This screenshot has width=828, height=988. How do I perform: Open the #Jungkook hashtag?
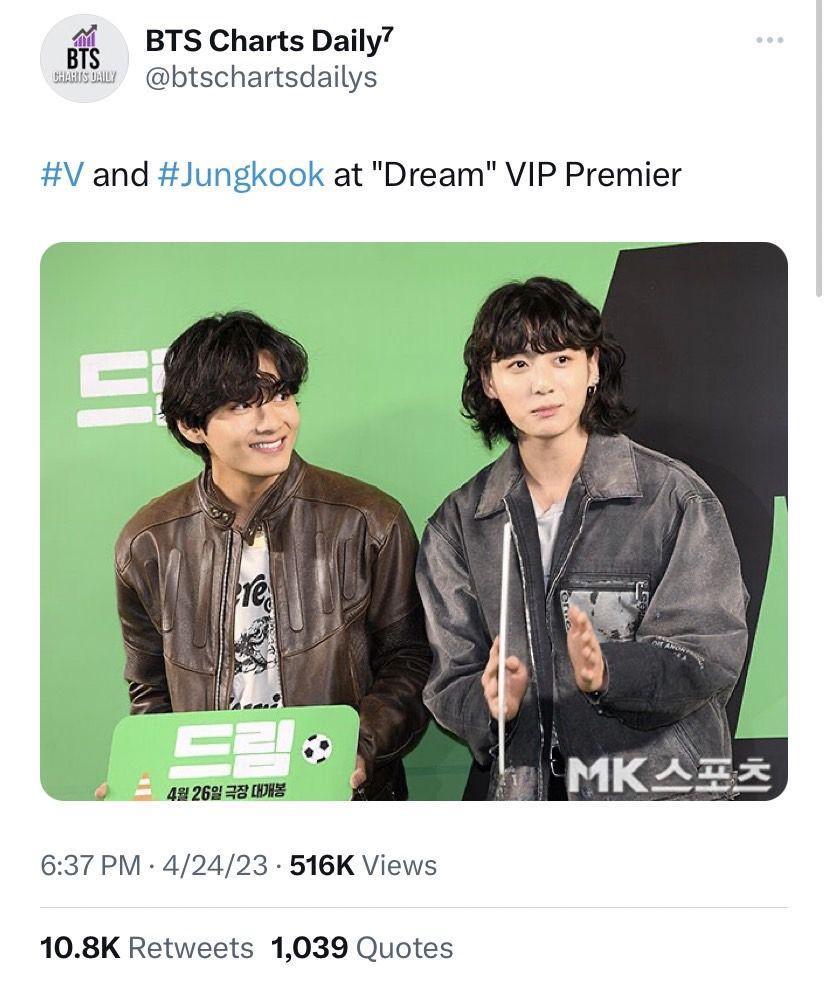click(240, 174)
